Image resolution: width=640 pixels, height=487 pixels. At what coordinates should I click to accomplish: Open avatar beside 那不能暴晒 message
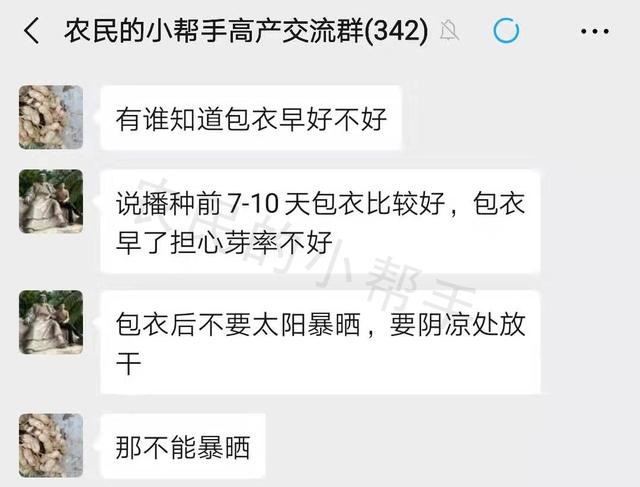51,445
